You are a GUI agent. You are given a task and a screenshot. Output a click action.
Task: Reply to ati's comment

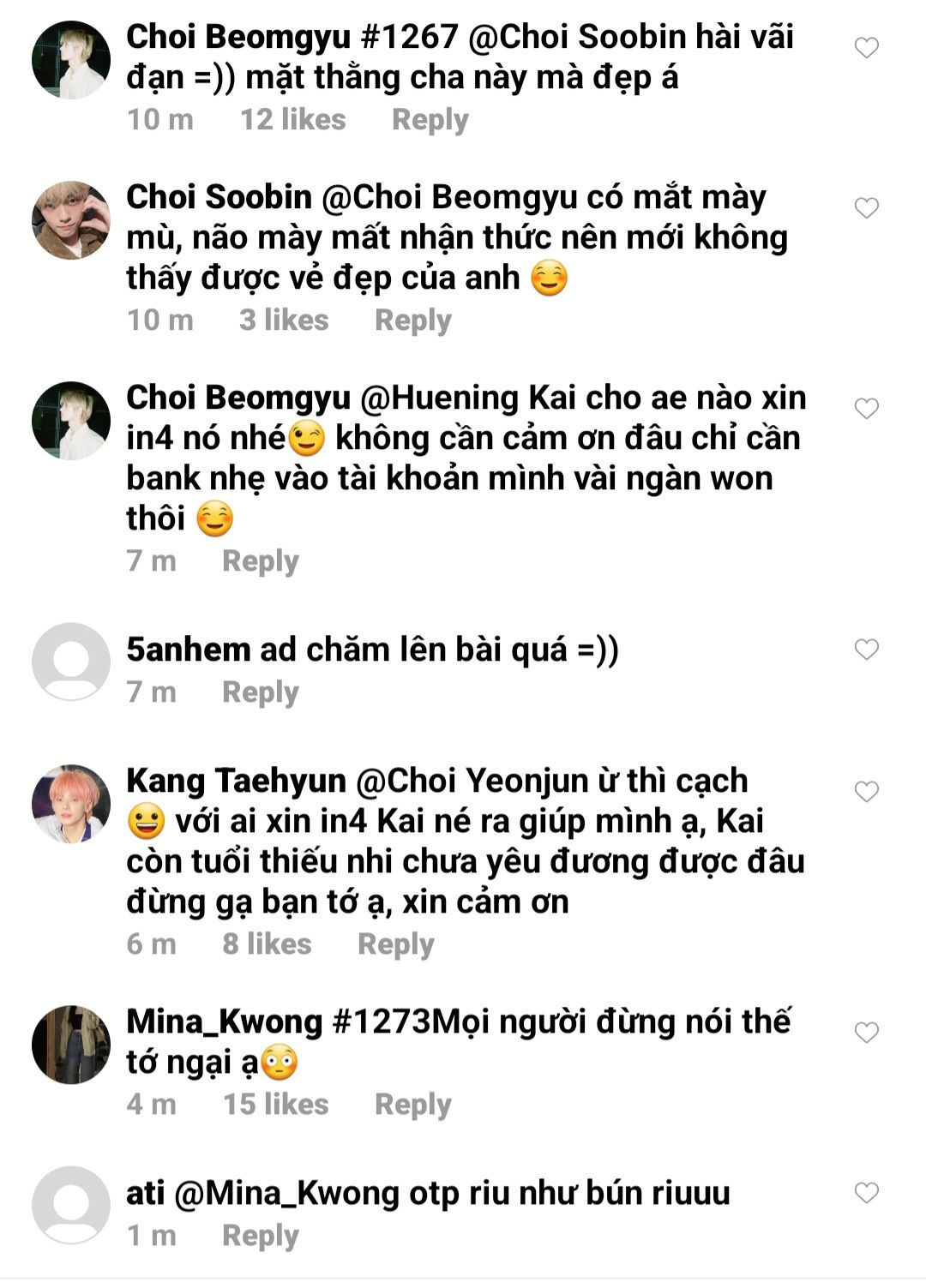(x=260, y=1236)
